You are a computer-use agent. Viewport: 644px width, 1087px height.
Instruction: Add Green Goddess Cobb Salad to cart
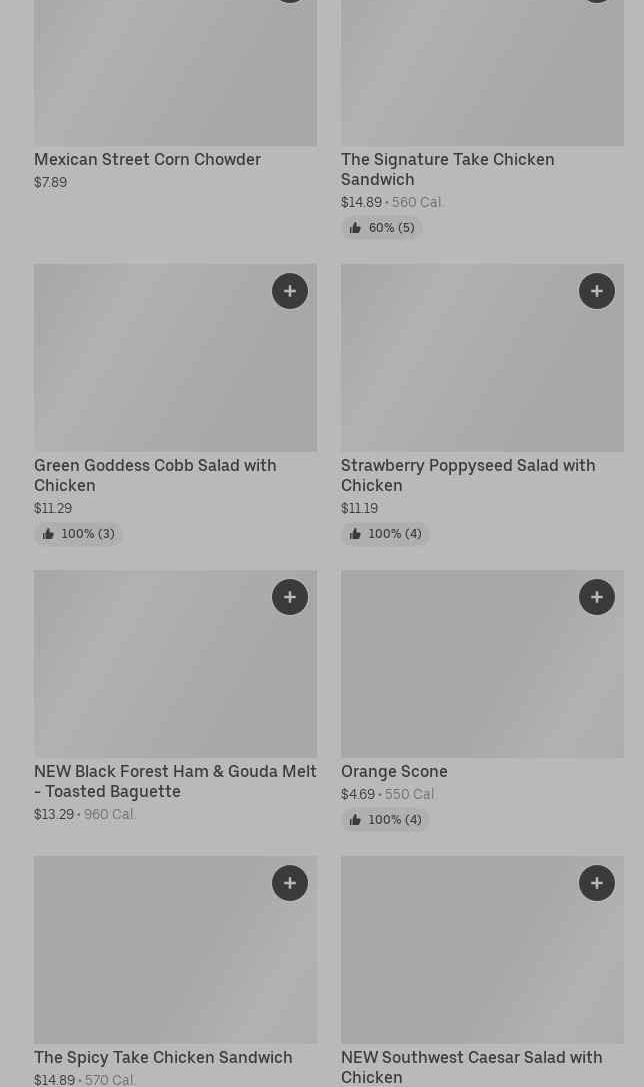(290, 291)
